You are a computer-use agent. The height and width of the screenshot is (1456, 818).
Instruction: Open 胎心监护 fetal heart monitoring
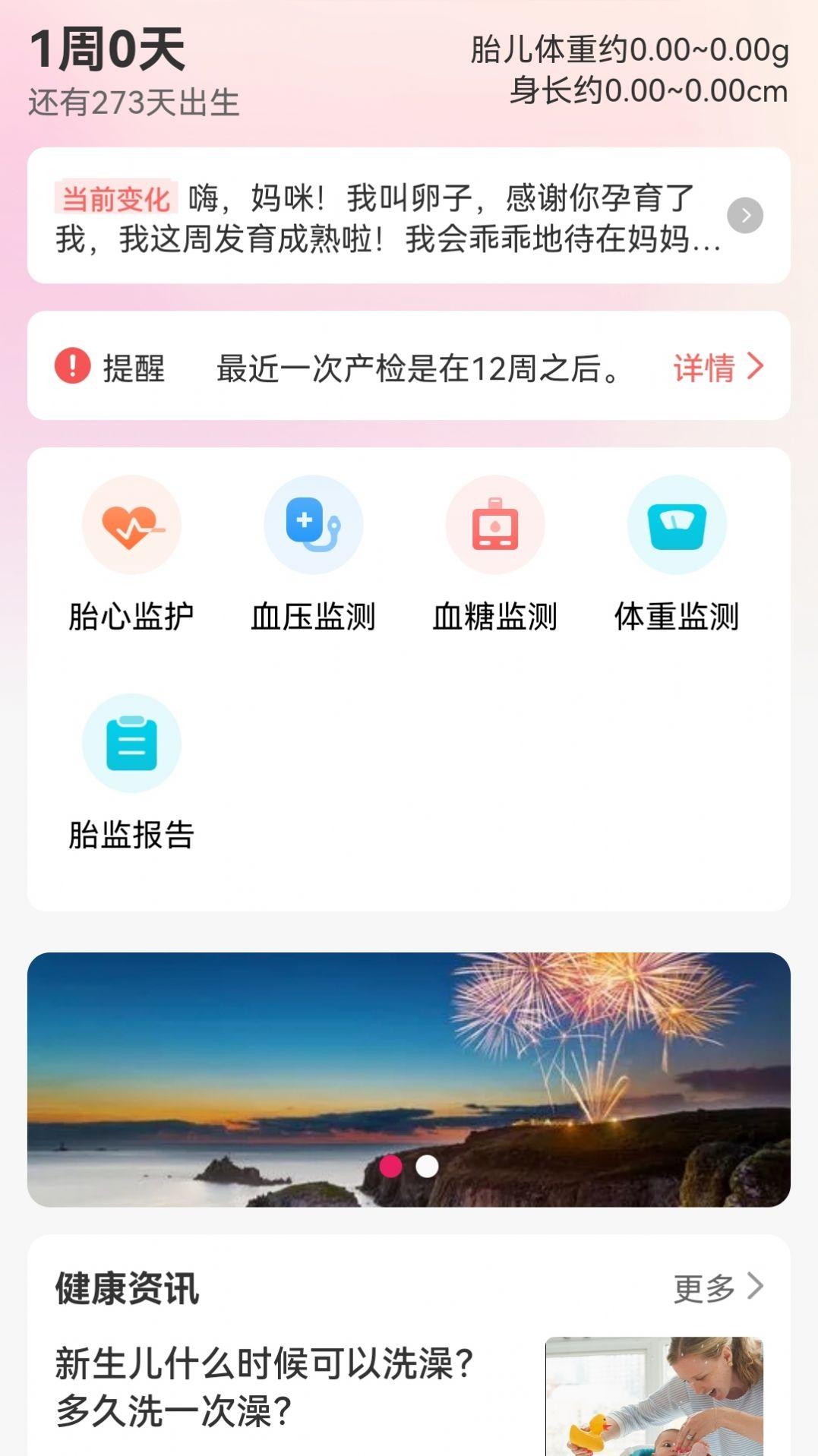pyautogui.click(x=131, y=554)
